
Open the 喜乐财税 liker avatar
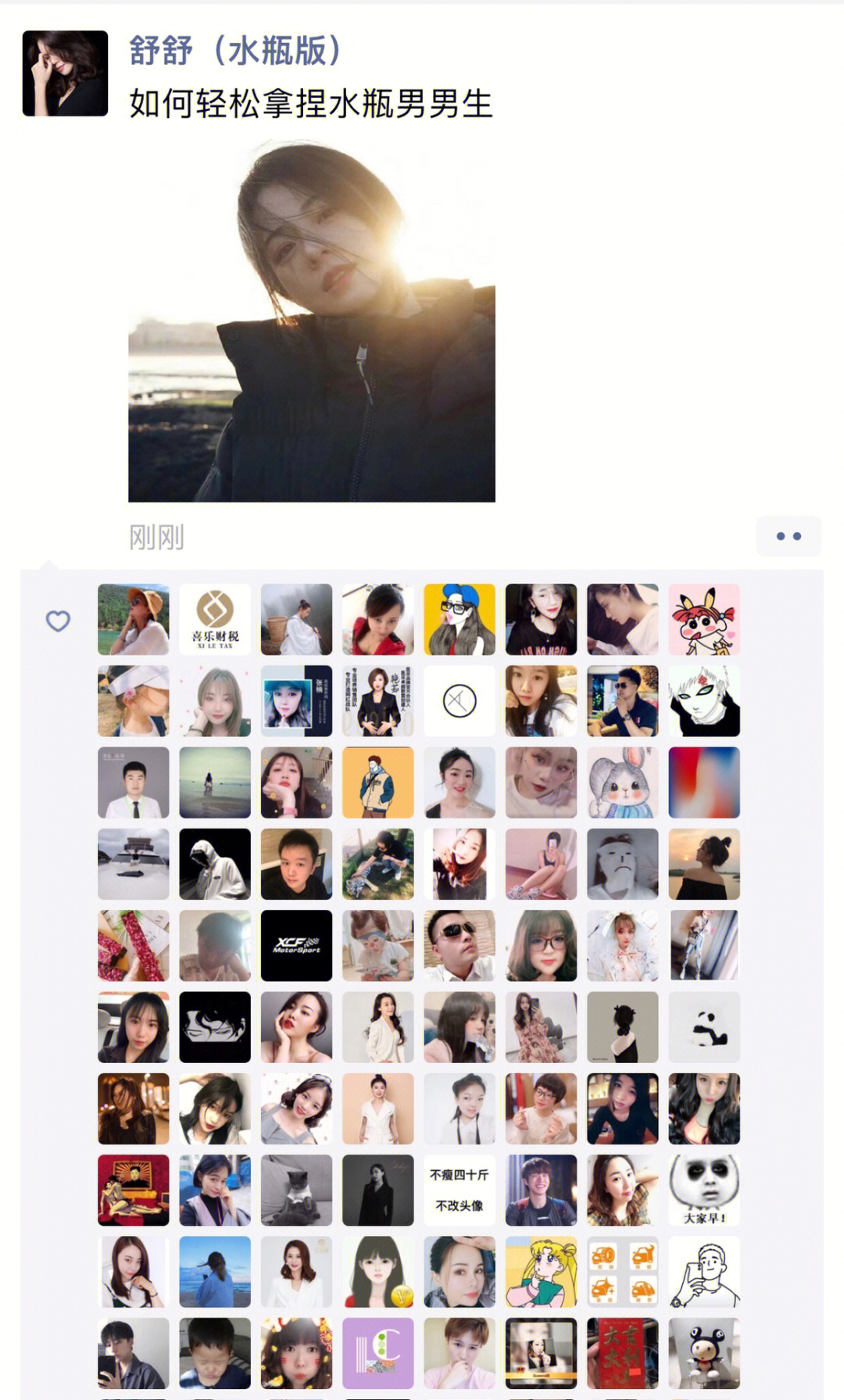(215, 619)
